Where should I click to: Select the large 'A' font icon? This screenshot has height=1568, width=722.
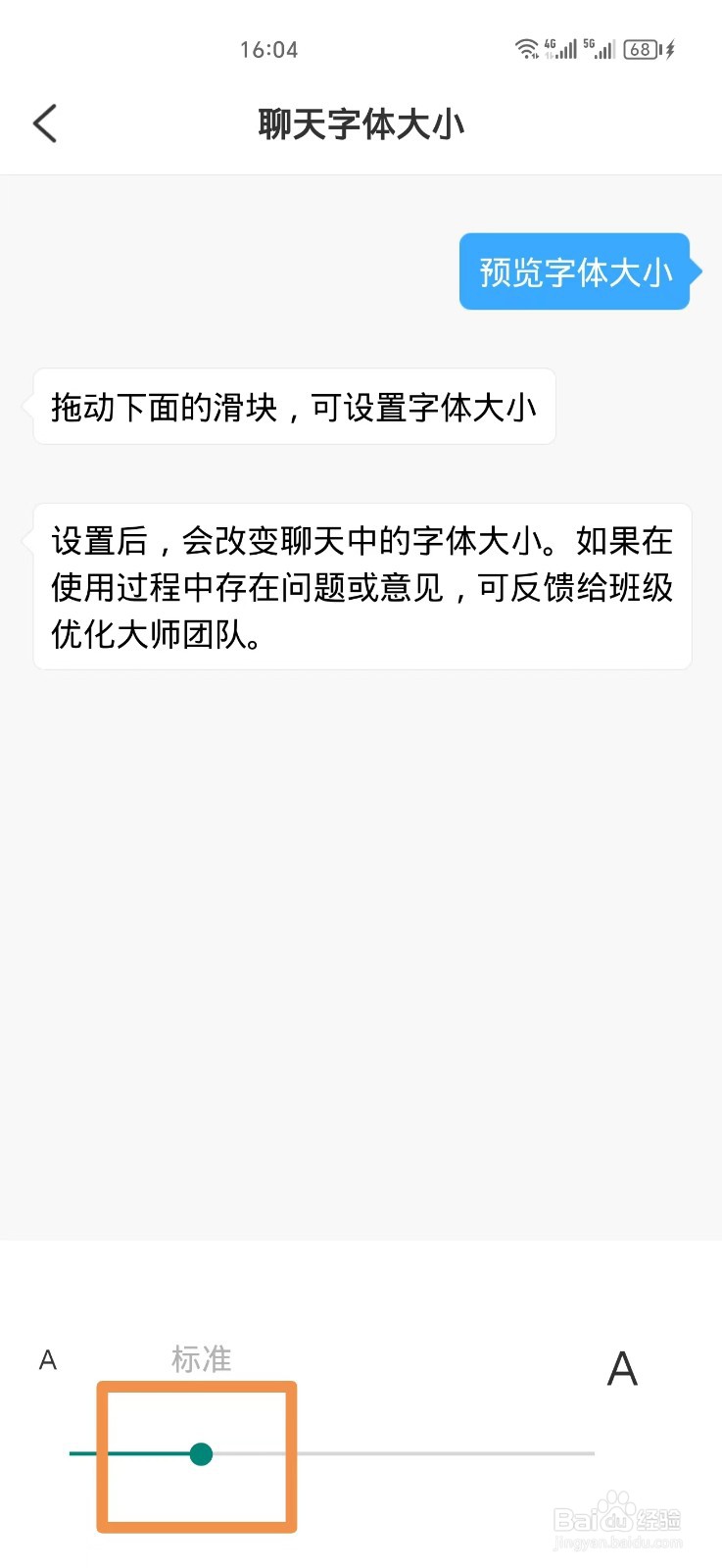pos(621,1370)
